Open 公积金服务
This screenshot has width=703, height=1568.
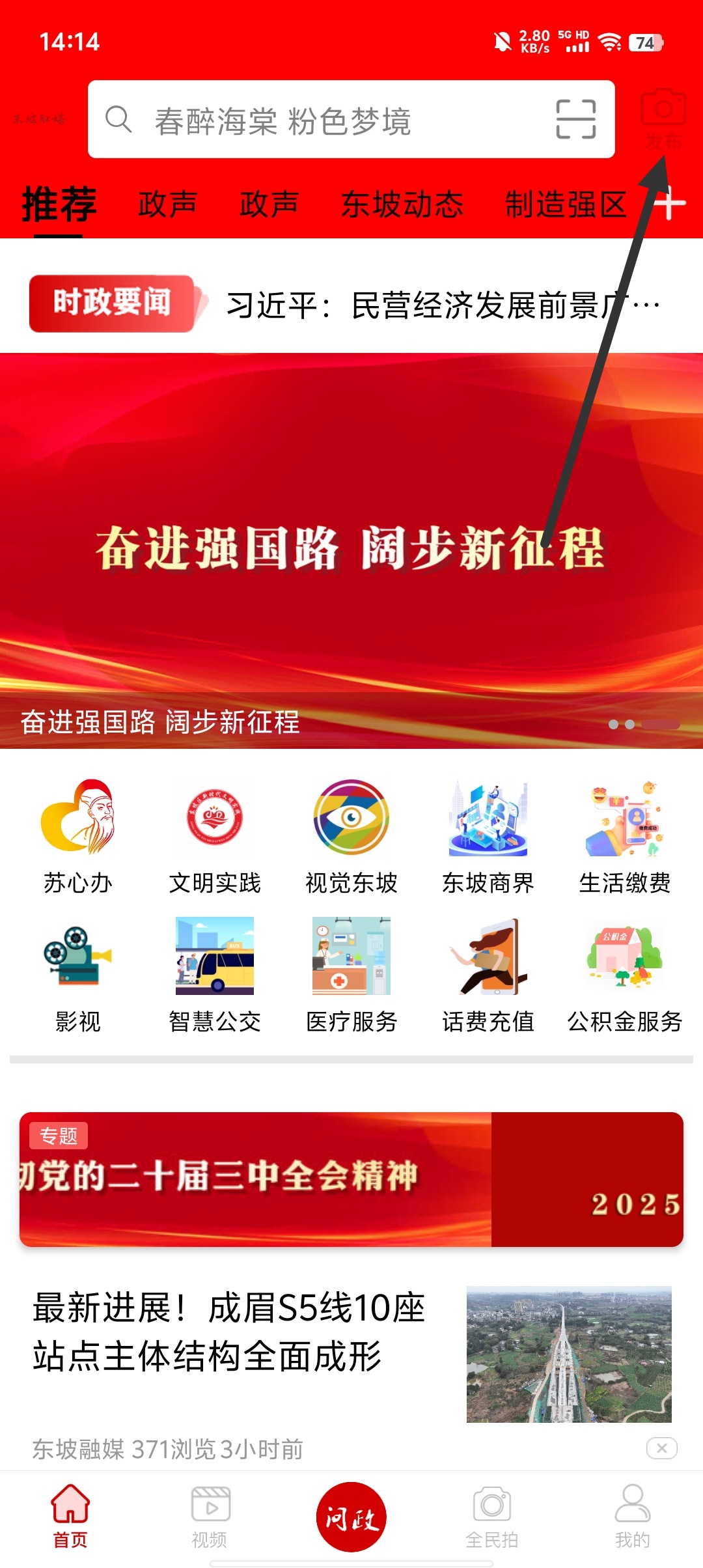[x=624, y=975]
